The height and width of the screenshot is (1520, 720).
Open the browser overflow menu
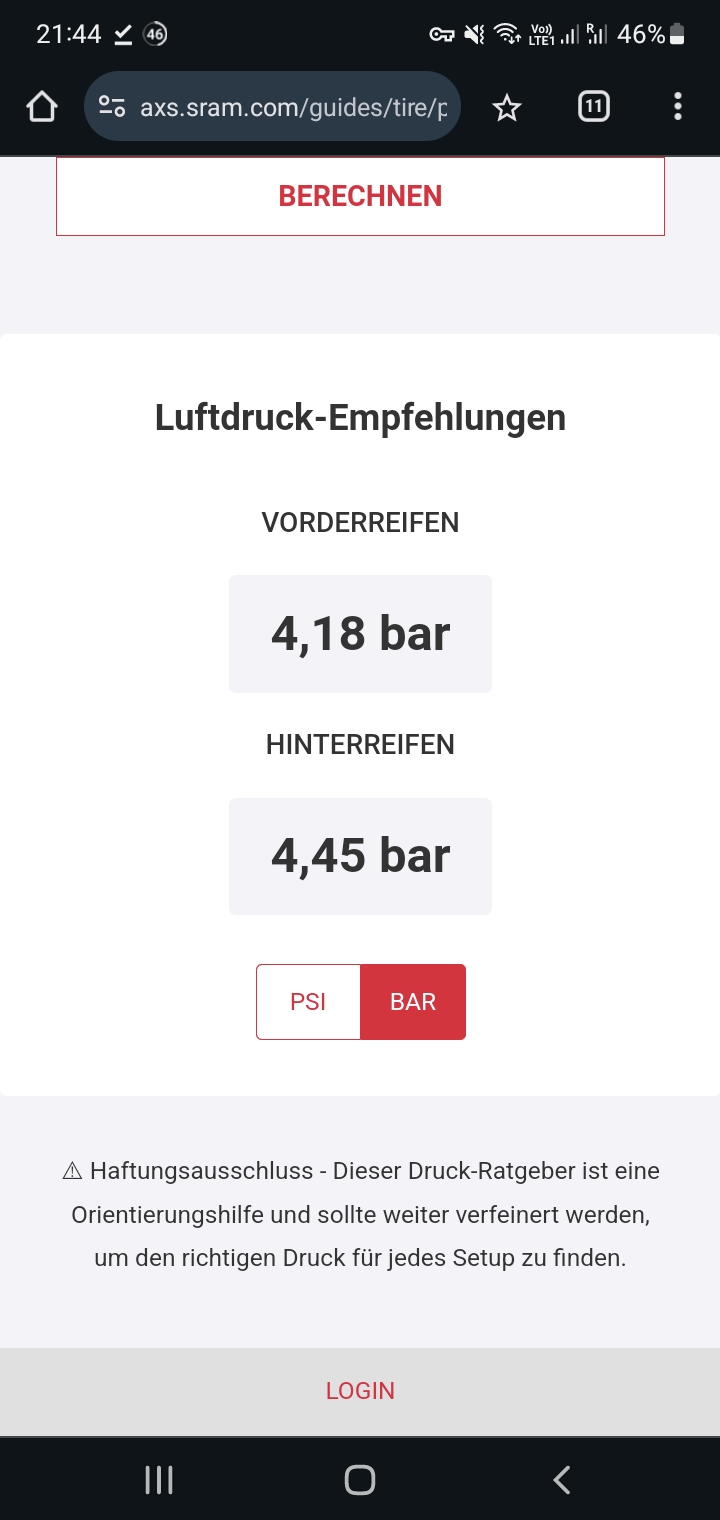pos(678,107)
